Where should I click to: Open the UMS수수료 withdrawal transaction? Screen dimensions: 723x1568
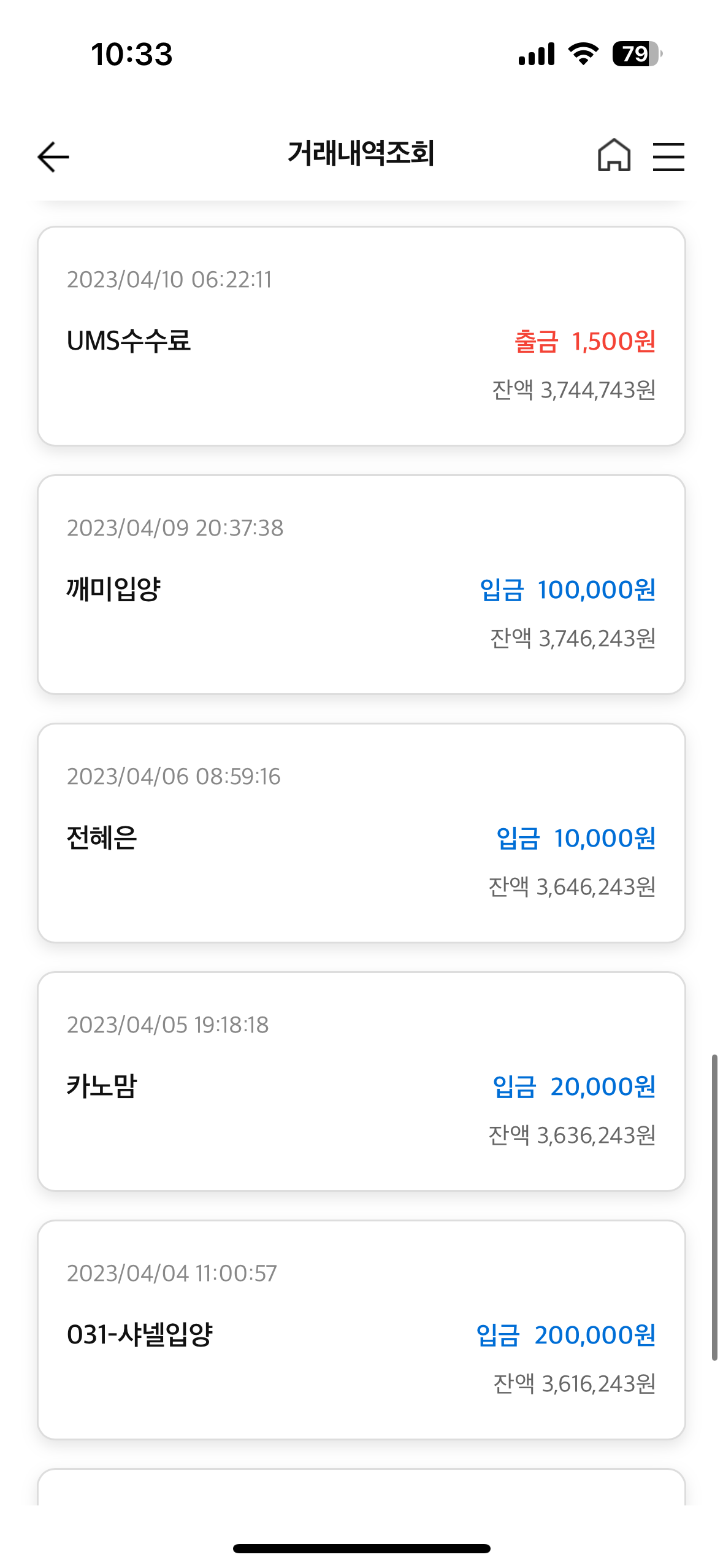point(361,336)
